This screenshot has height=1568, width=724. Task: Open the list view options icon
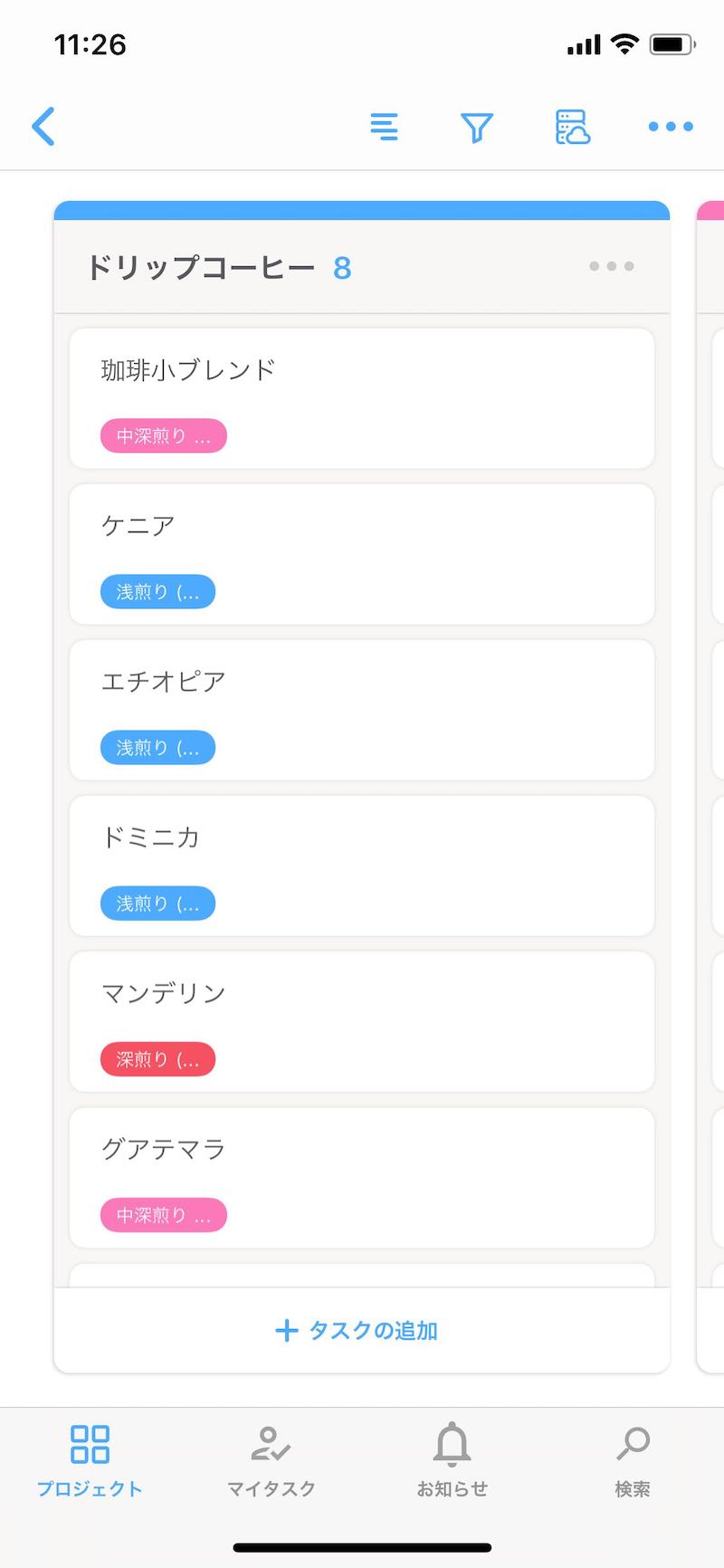coord(385,127)
